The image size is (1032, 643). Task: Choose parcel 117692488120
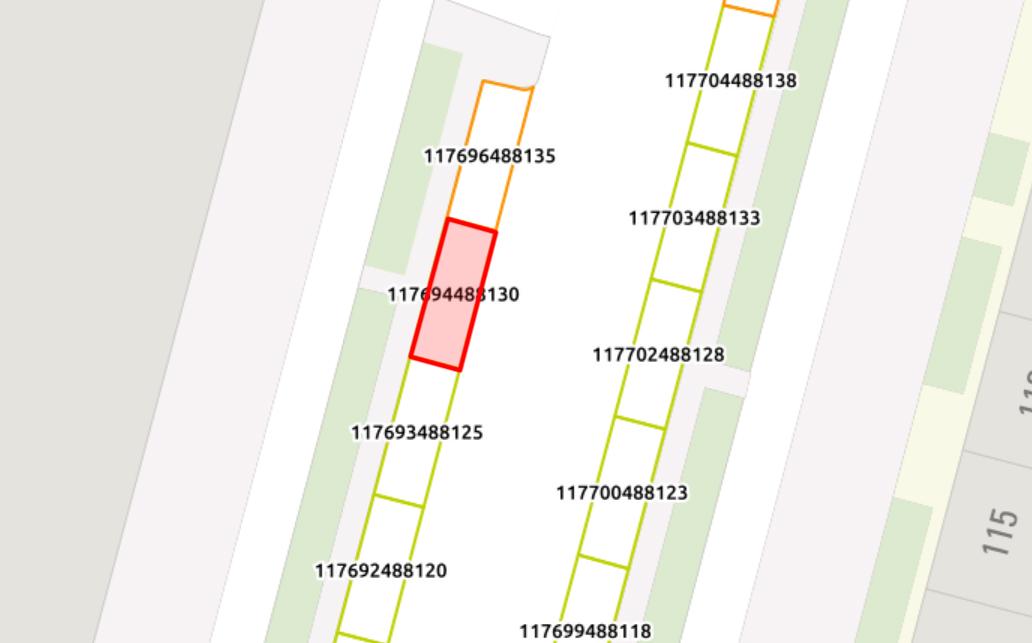[x=380, y=571]
